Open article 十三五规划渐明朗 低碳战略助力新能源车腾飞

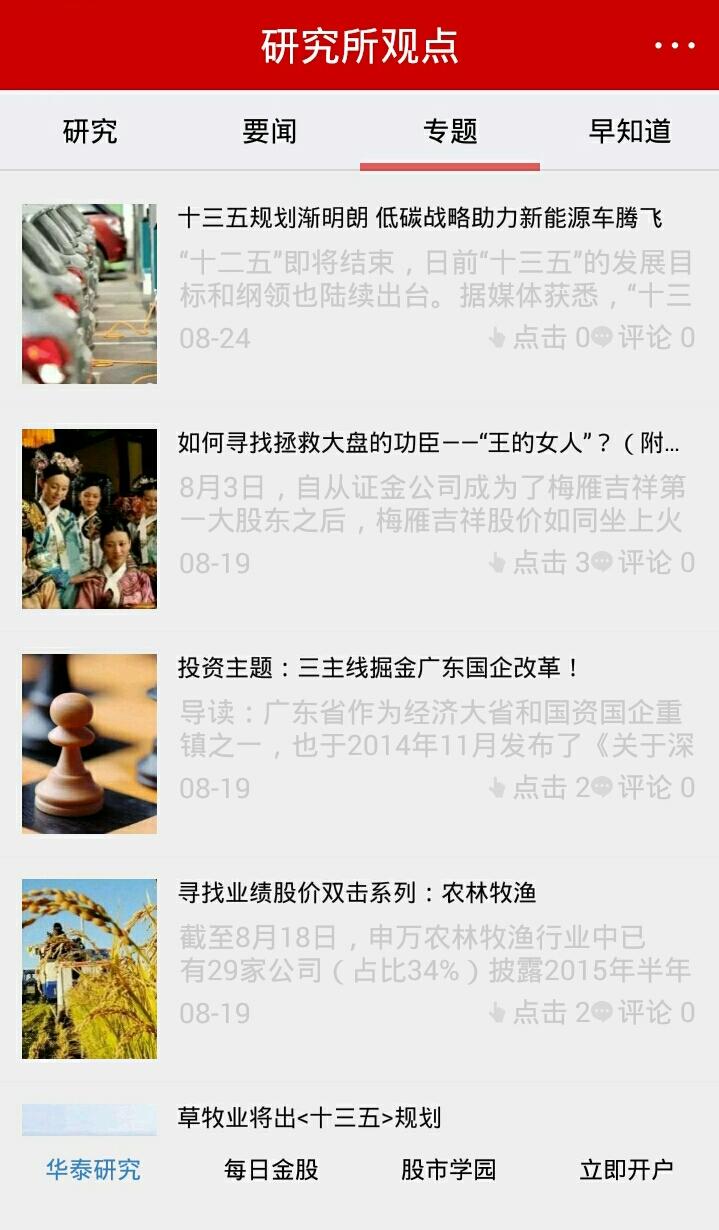coord(420,218)
